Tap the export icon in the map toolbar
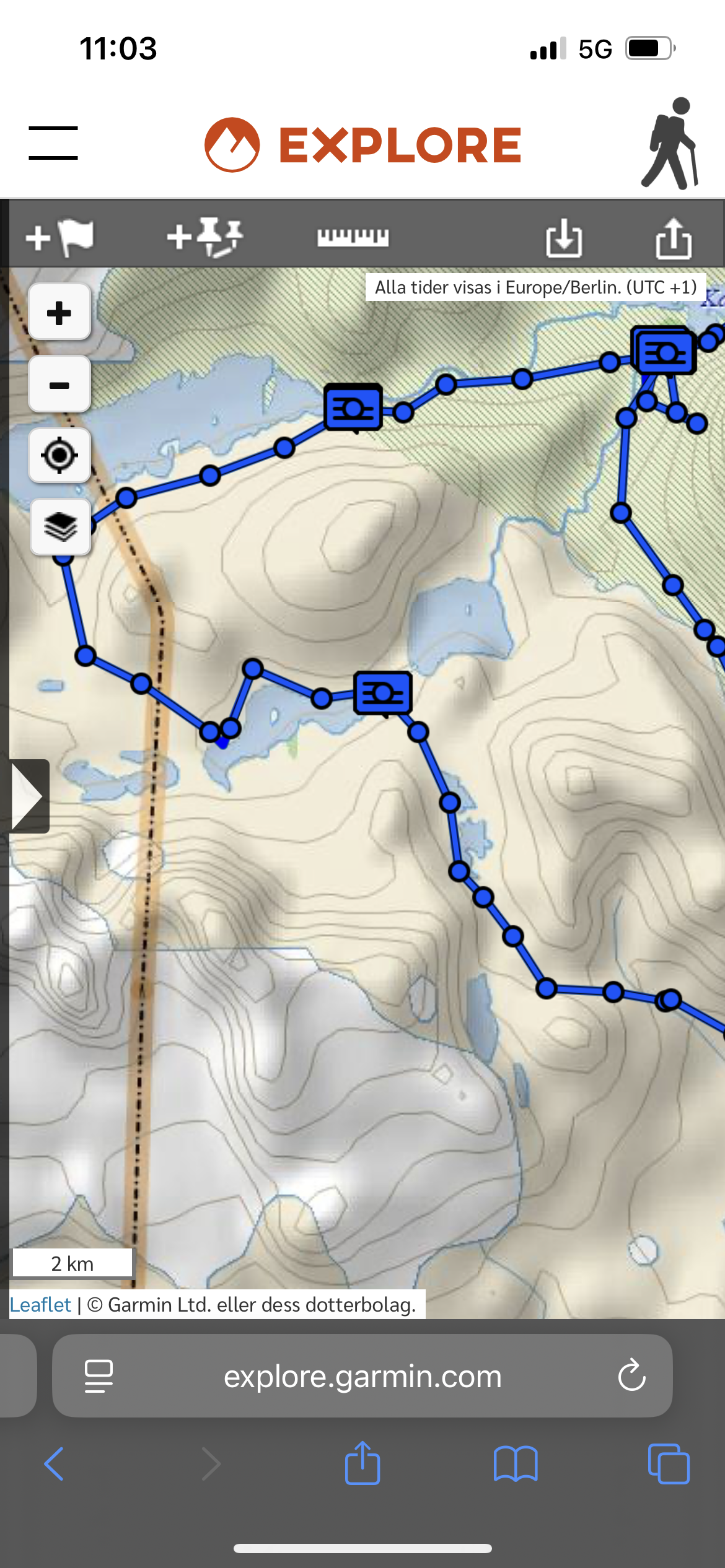725x1568 pixels. tap(674, 237)
